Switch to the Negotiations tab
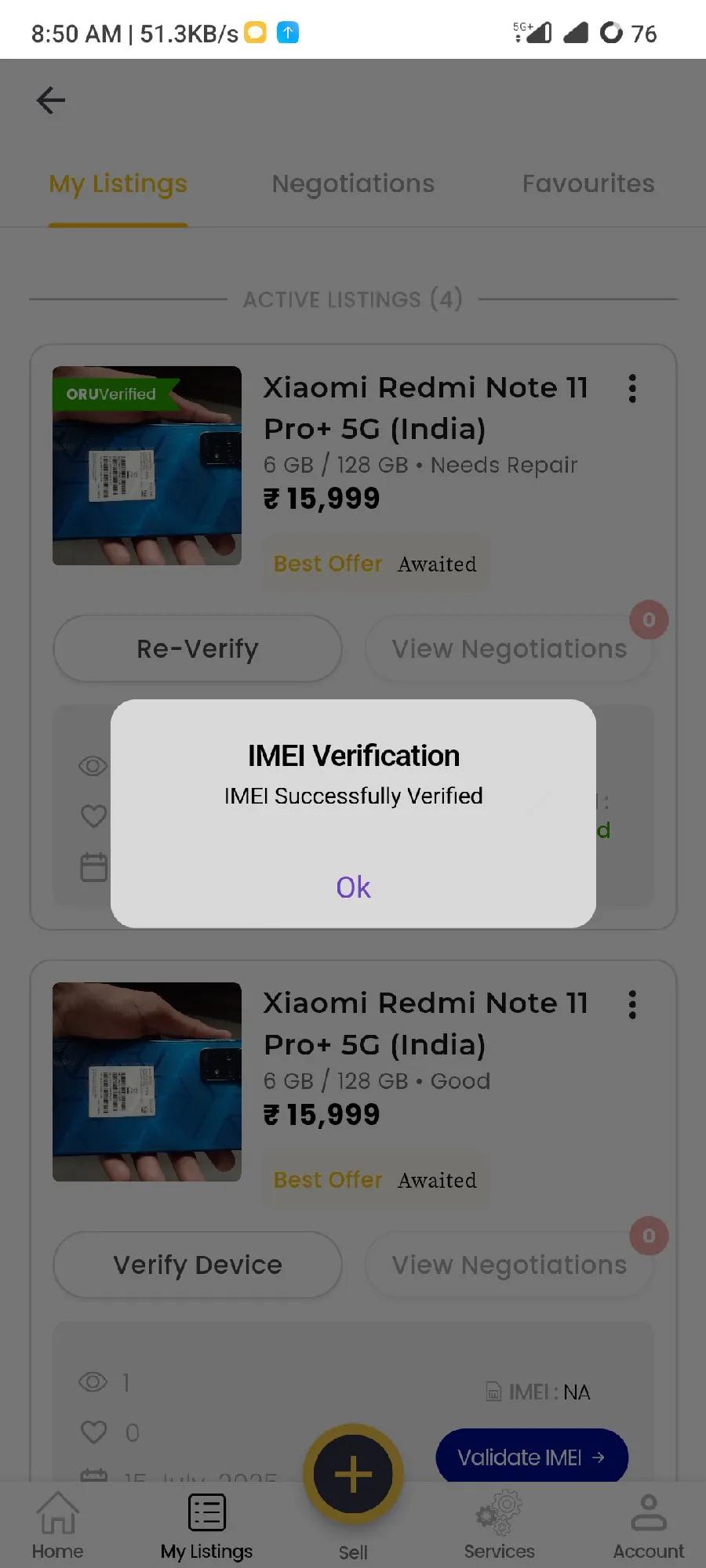The height and width of the screenshot is (1568, 706). [x=353, y=183]
